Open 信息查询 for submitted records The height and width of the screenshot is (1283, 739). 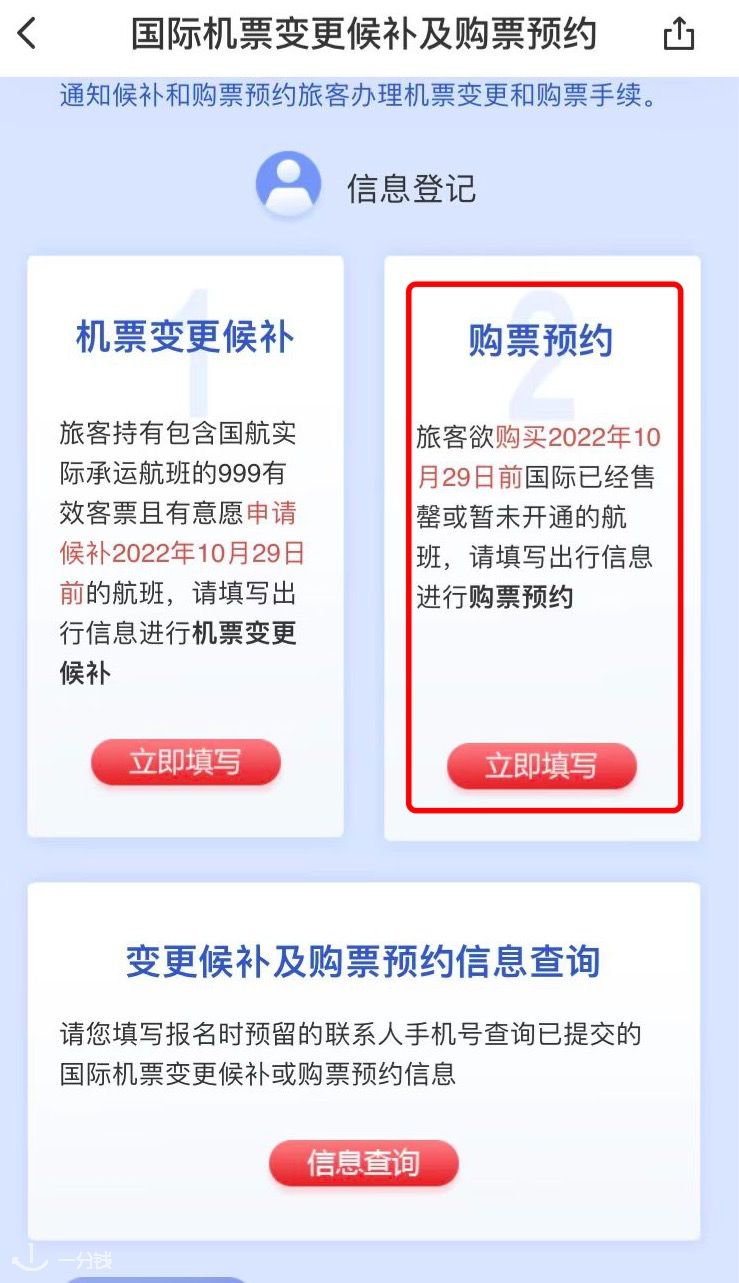pyautogui.click(x=363, y=1163)
